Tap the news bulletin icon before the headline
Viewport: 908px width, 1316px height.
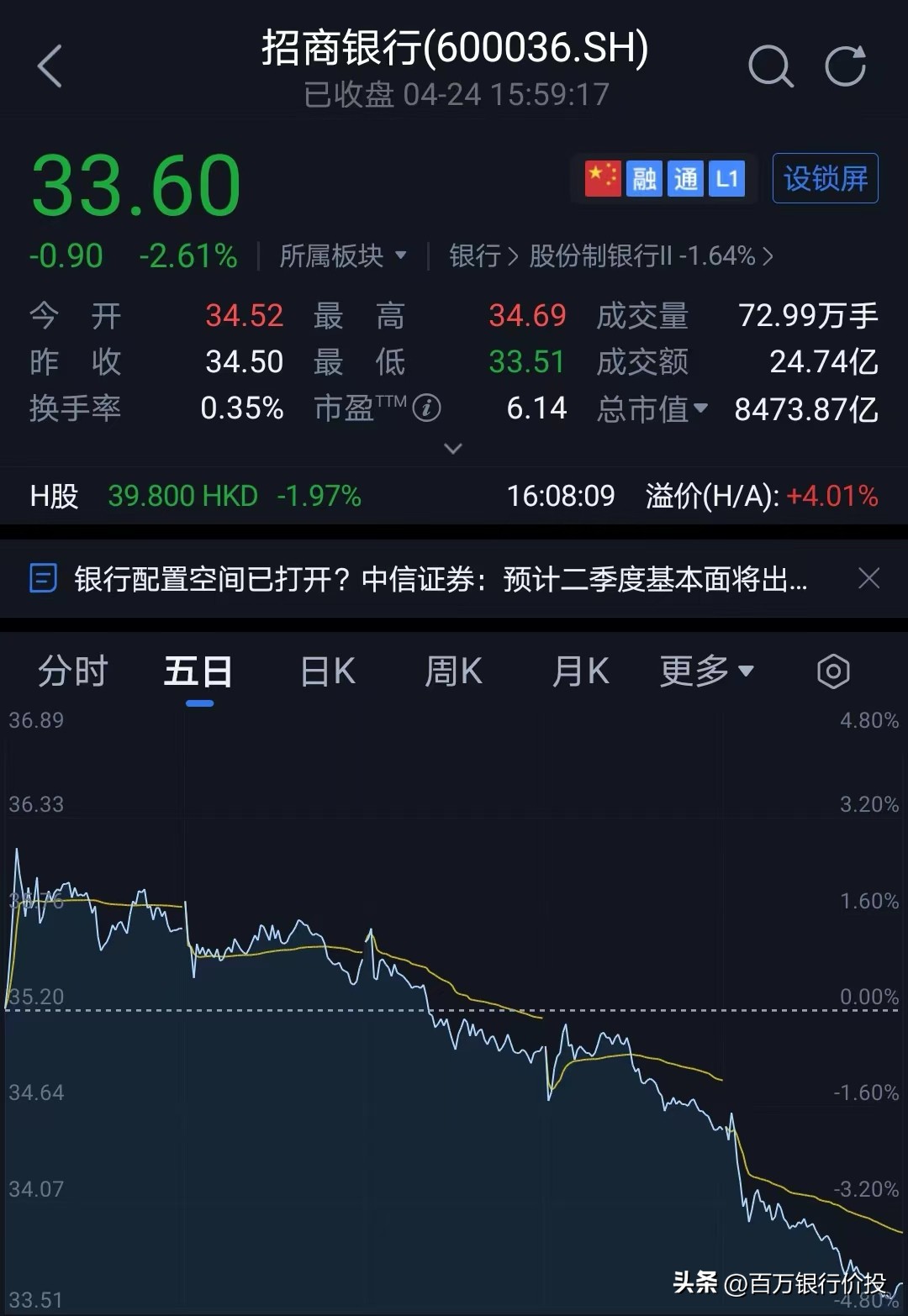[43, 579]
